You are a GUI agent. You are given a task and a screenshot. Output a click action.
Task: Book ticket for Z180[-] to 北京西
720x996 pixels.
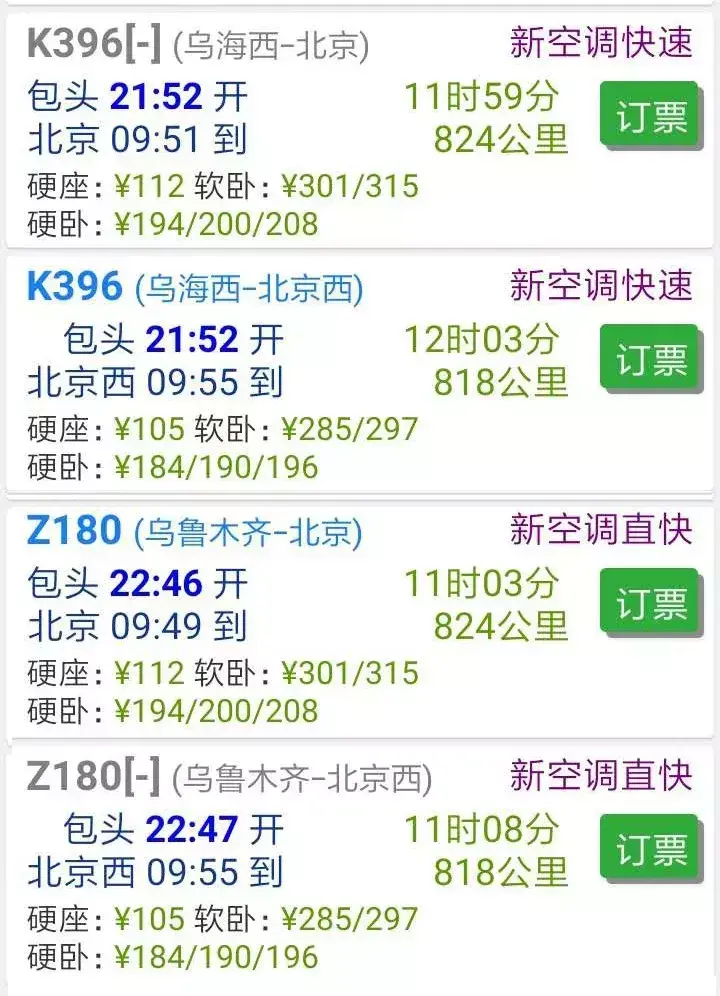[651, 849]
